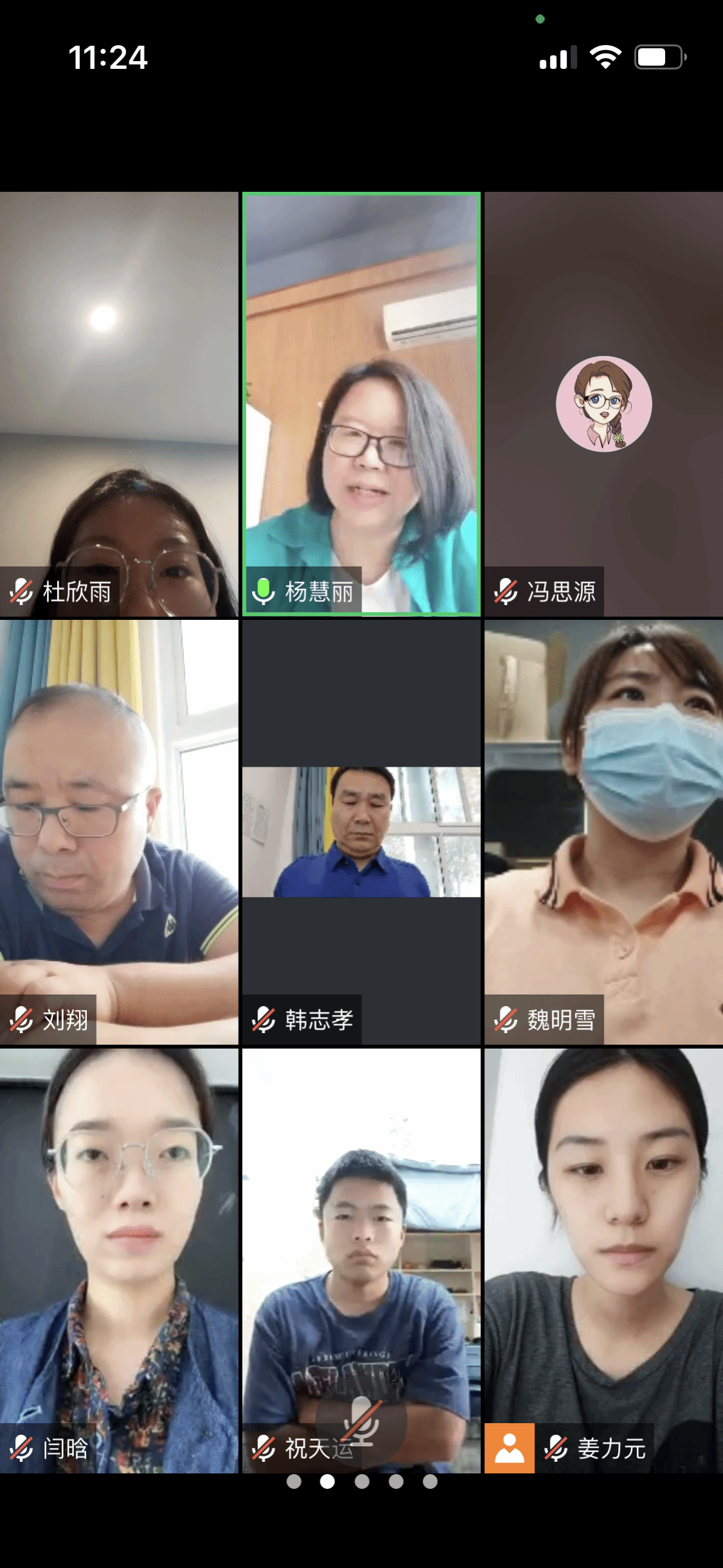Tap the orange host icon beside 姜力元
The image size is (723, 1568).
pyautogui.click(x=509, y=1448)
